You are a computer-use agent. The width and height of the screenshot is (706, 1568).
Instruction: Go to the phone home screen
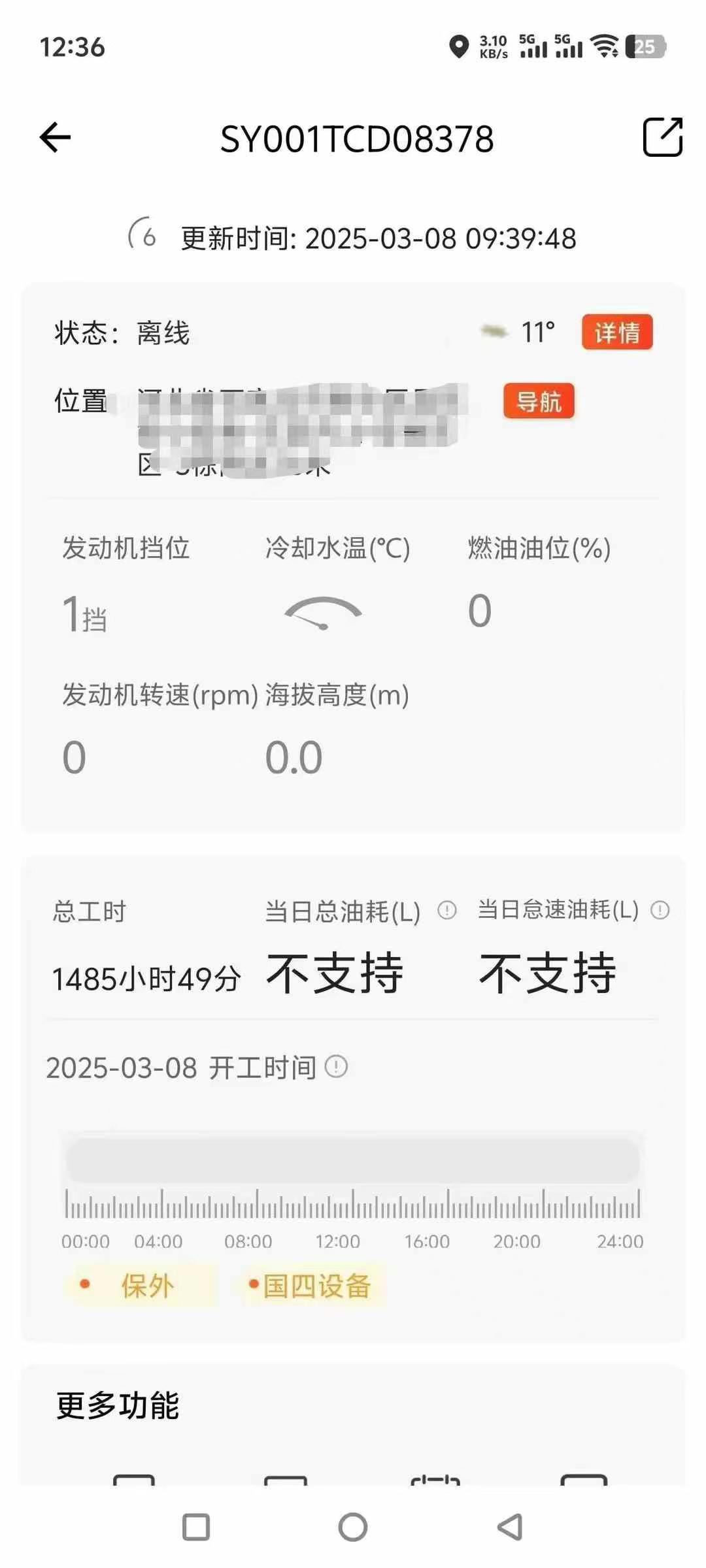point(353,1527)
